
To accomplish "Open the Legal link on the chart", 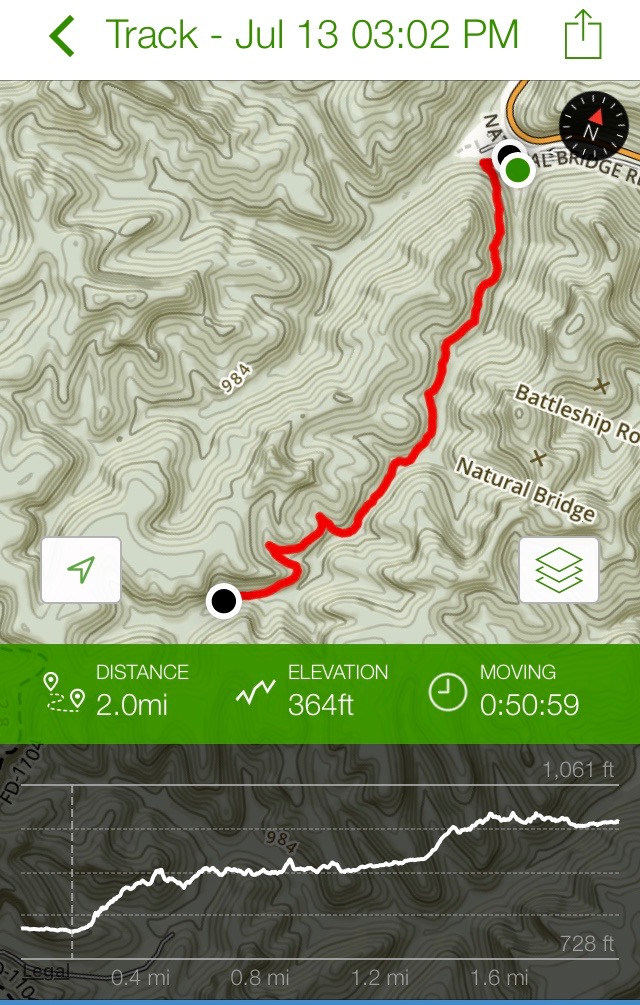I will point(43,971).
